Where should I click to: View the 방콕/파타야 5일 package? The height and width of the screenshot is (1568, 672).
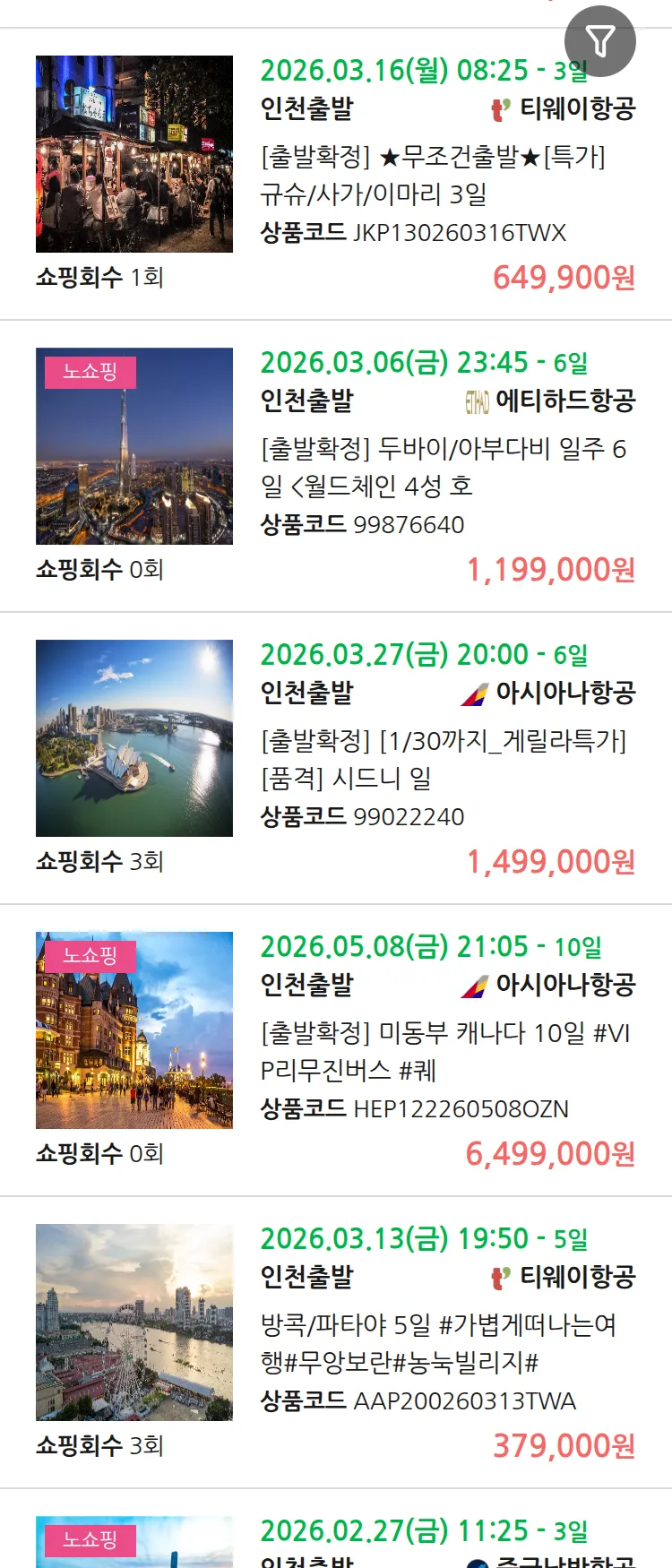[438, 1343]
